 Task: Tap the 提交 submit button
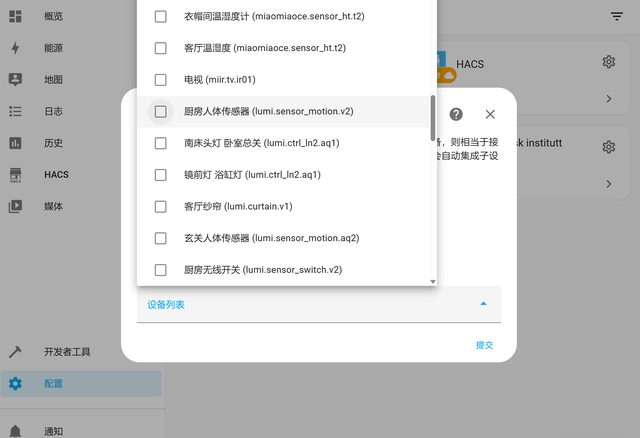[x=484, y=345]
